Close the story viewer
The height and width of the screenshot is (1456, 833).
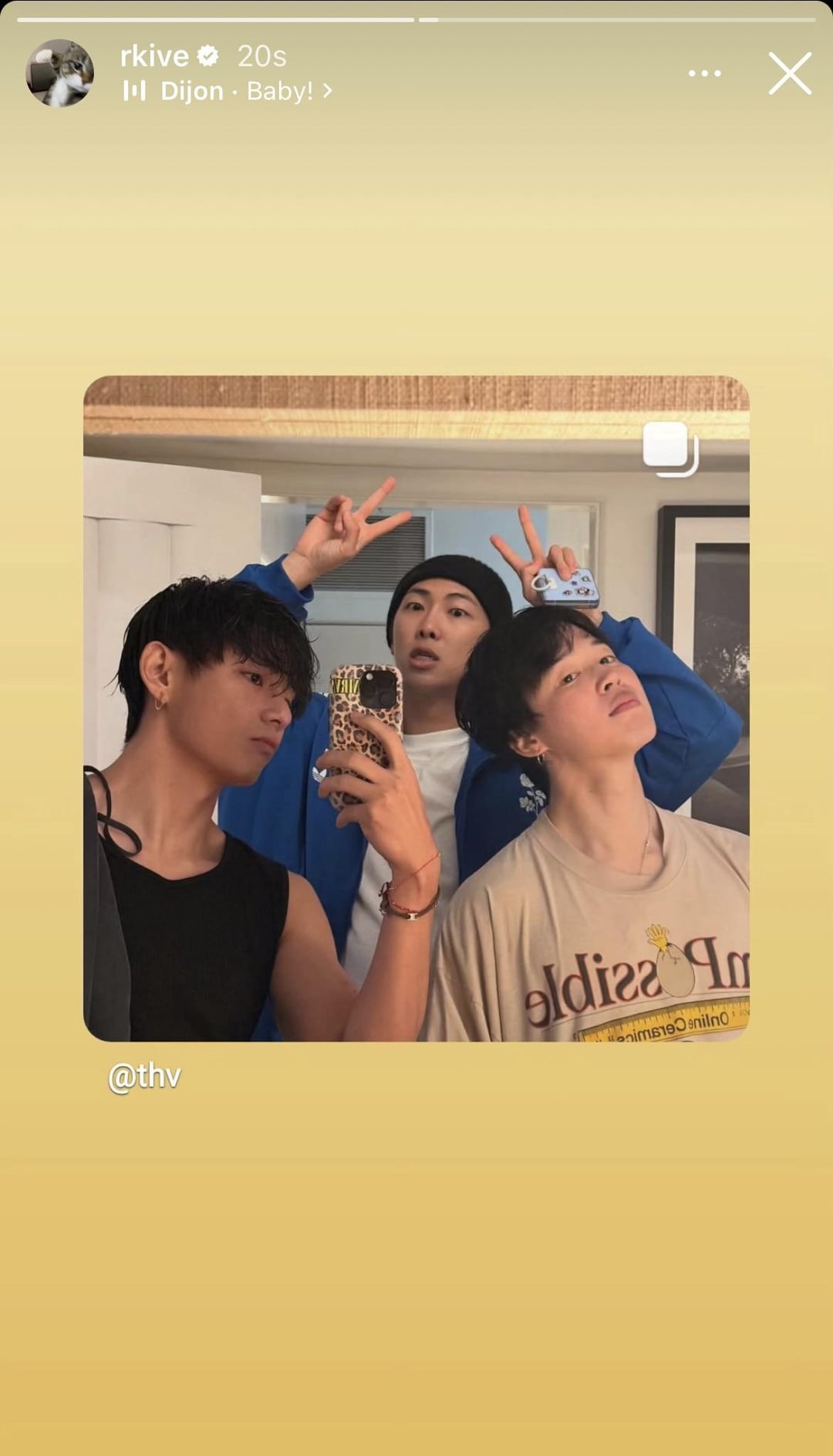(790, 74)
